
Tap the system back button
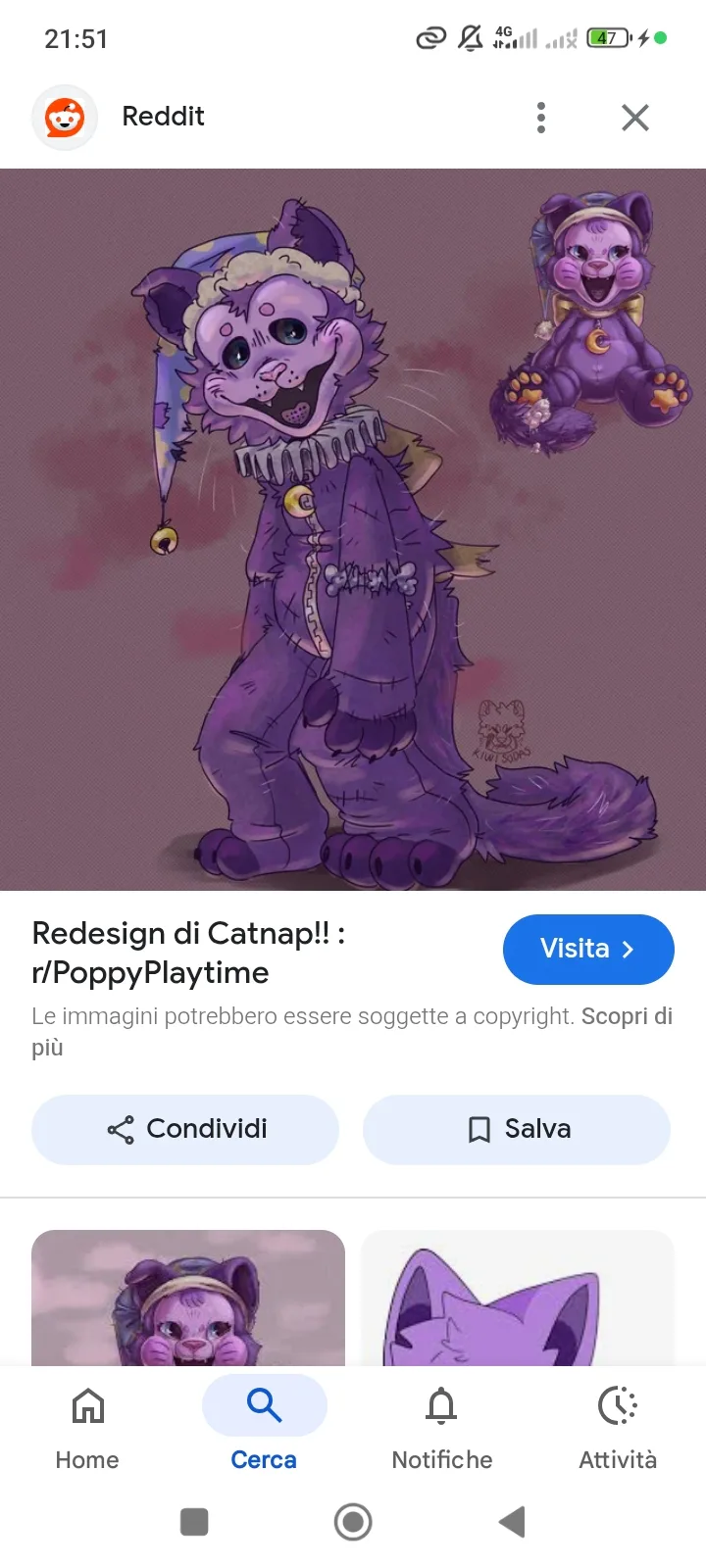512,1522
